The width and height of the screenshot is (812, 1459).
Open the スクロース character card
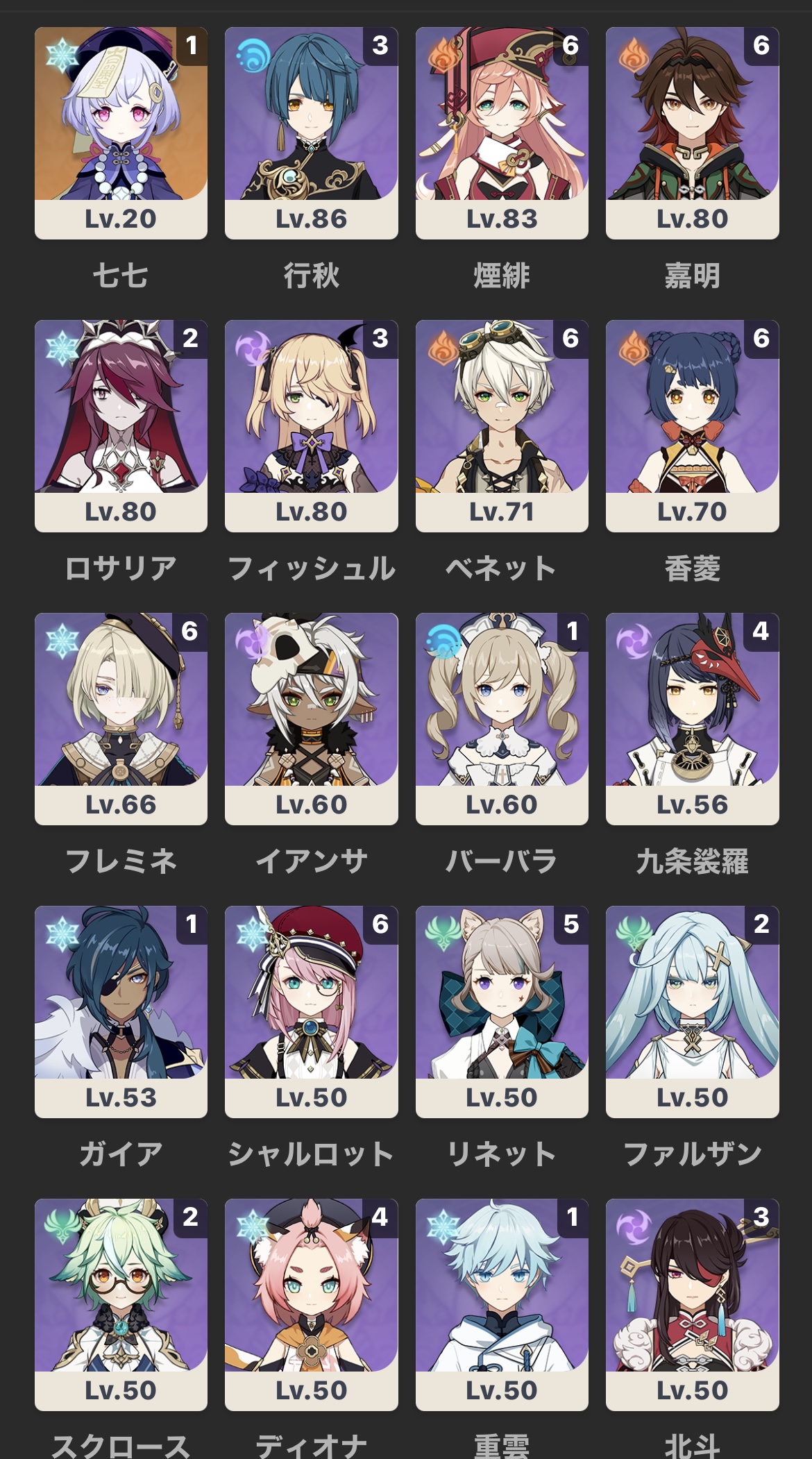[x=121, y=1304]
